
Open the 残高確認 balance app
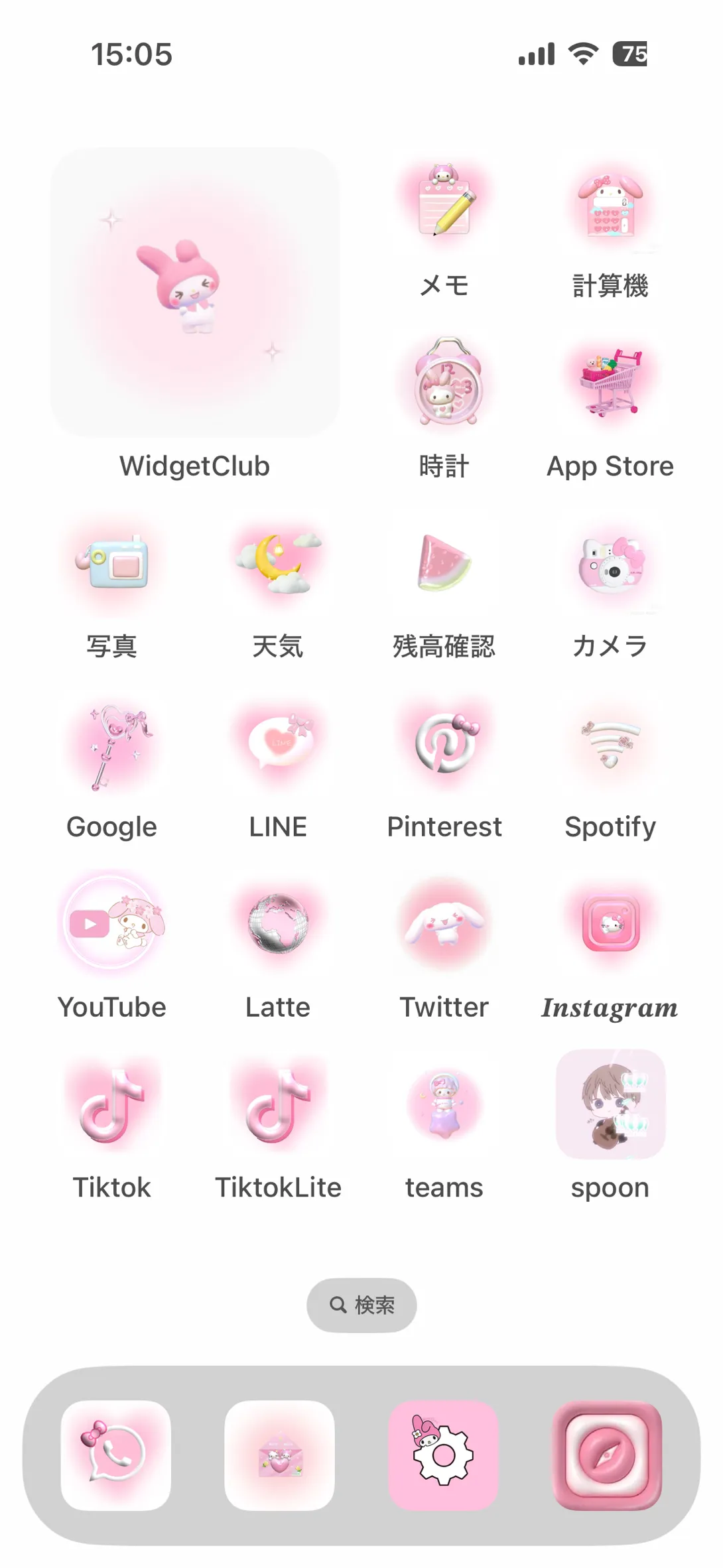tap(444, 563)
